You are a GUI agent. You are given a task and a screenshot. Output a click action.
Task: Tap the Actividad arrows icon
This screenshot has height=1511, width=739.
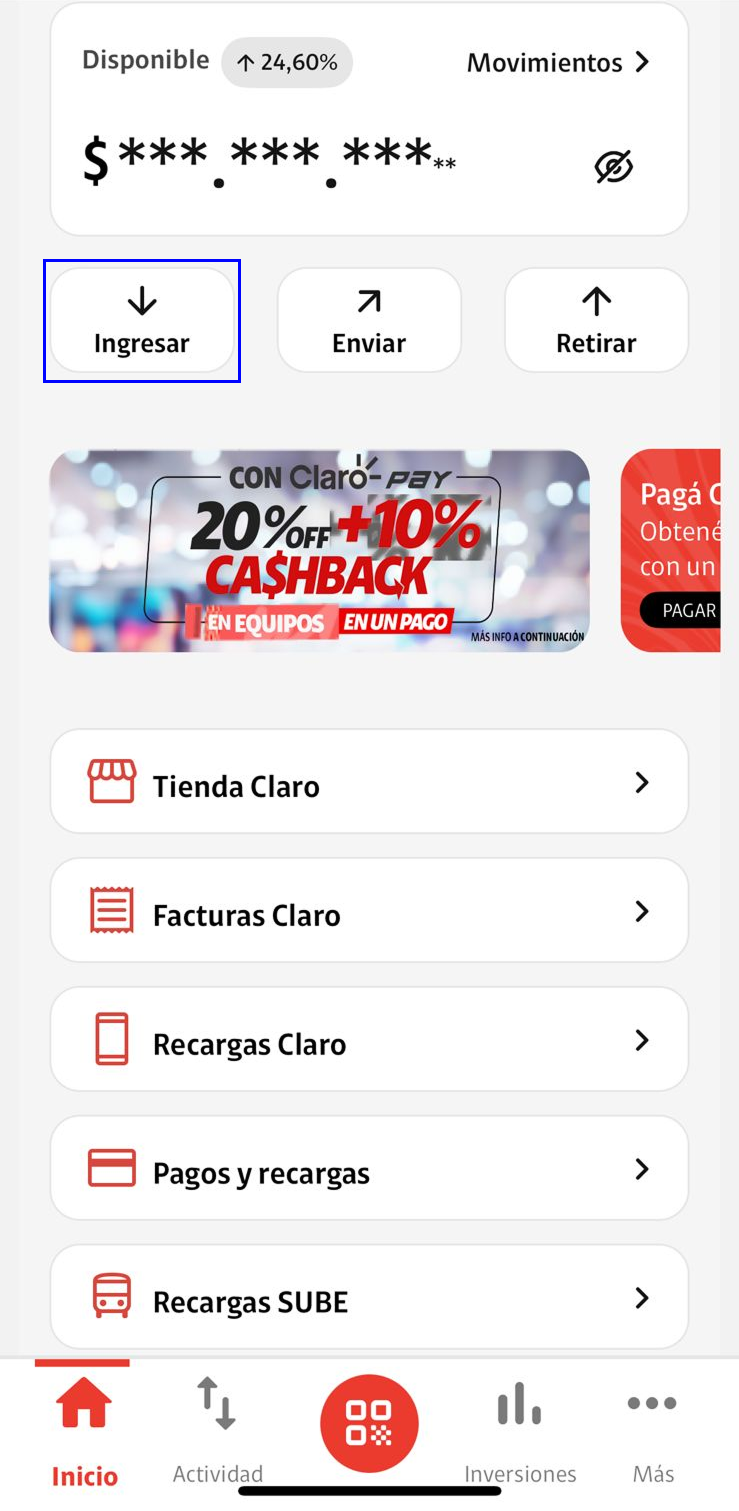[216, 1404]
